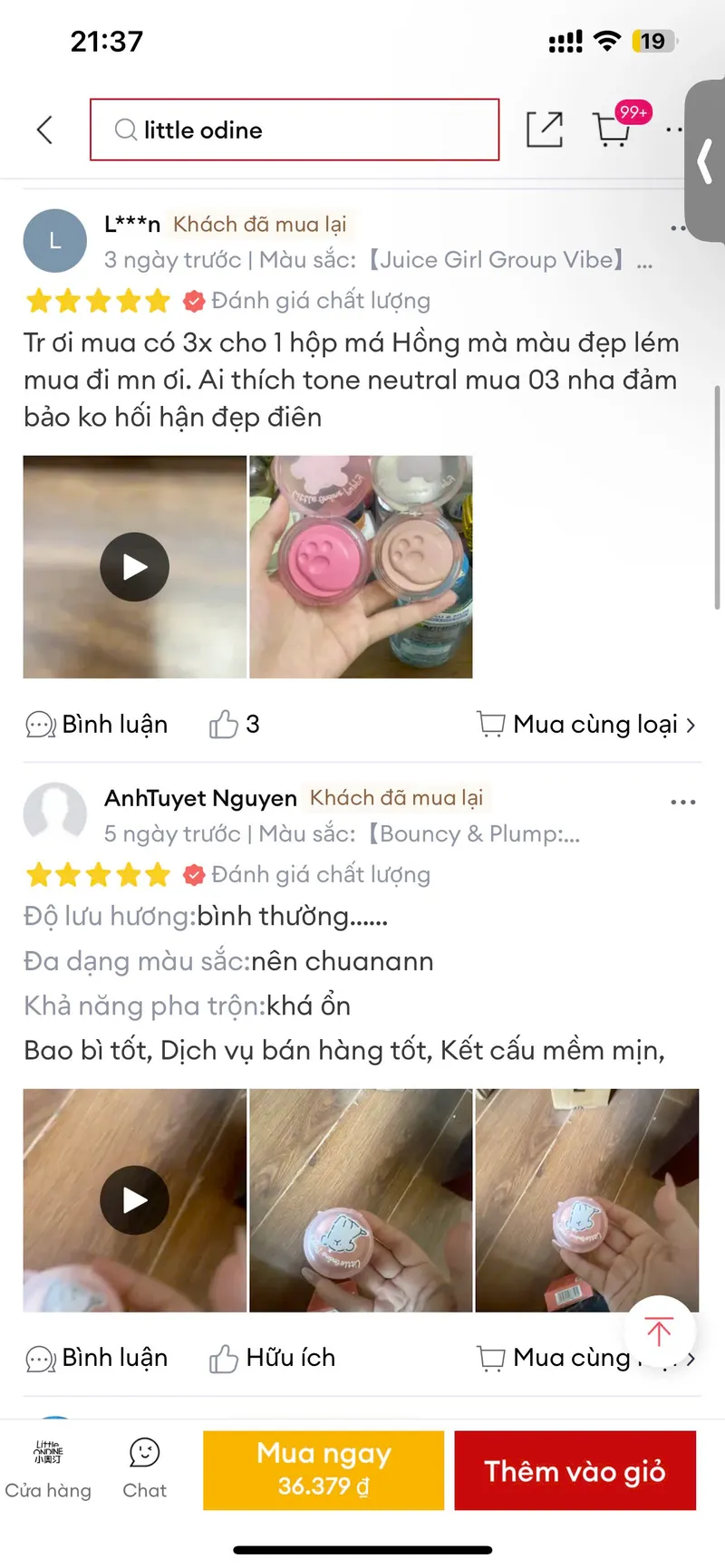Tap the back arrow to return

pos(44,130)
